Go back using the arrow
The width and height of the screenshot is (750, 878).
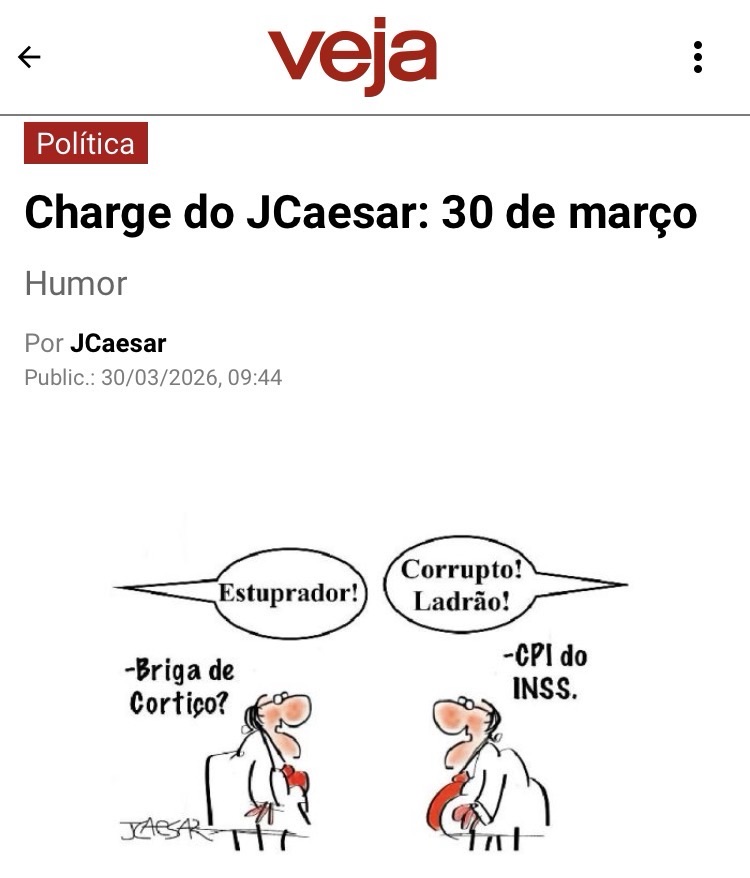click(x=30, y=57)
